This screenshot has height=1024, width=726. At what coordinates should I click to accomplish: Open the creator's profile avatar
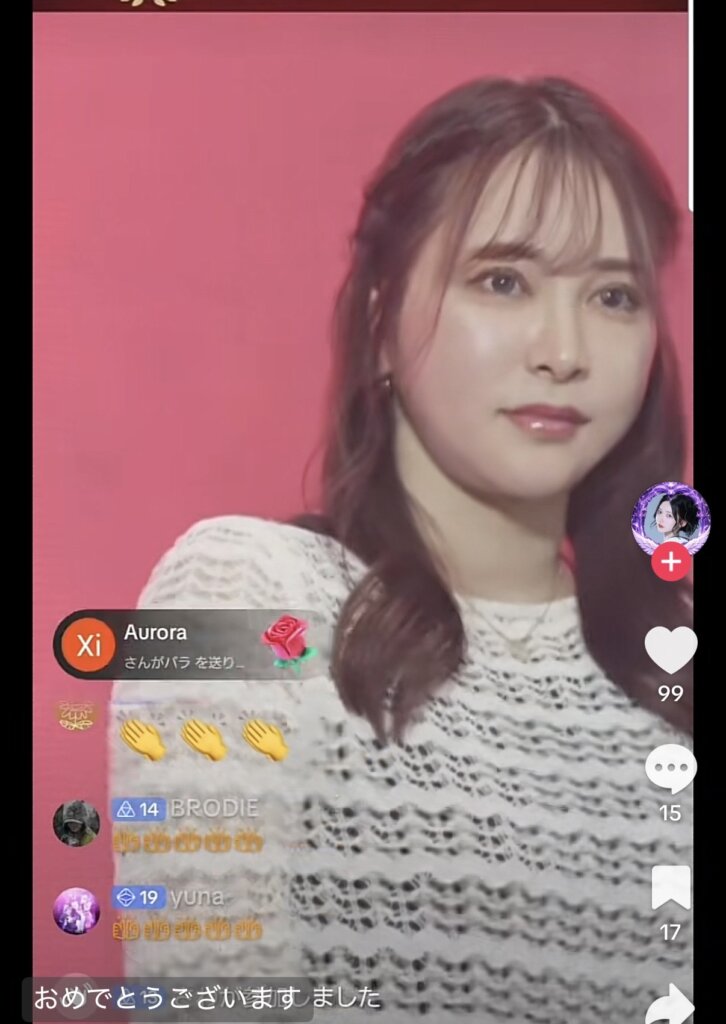point(670,517)
